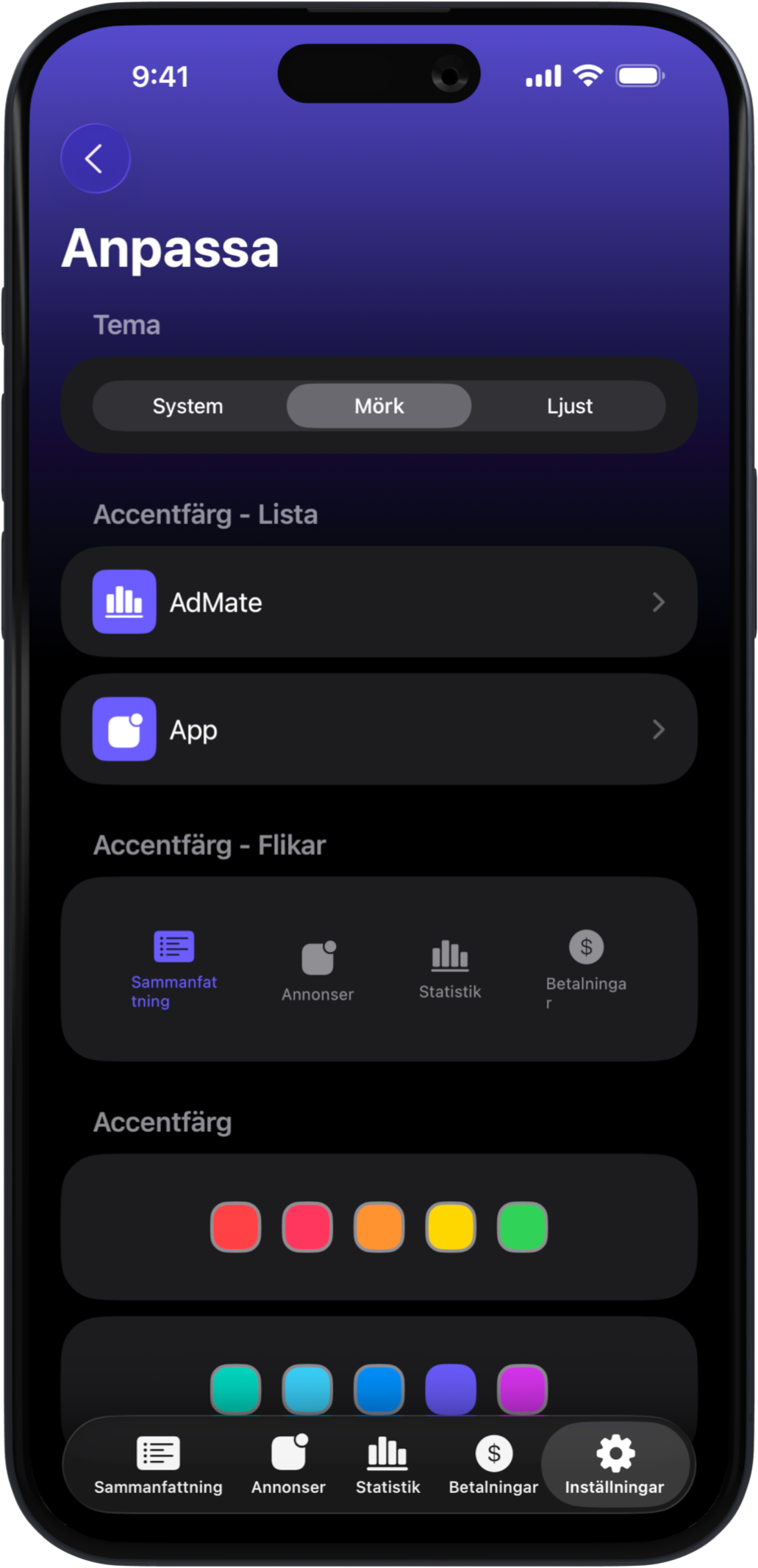Set accent color to yellow
The width and height of the screenshot is (758, 1568).
pos(450,1227)
